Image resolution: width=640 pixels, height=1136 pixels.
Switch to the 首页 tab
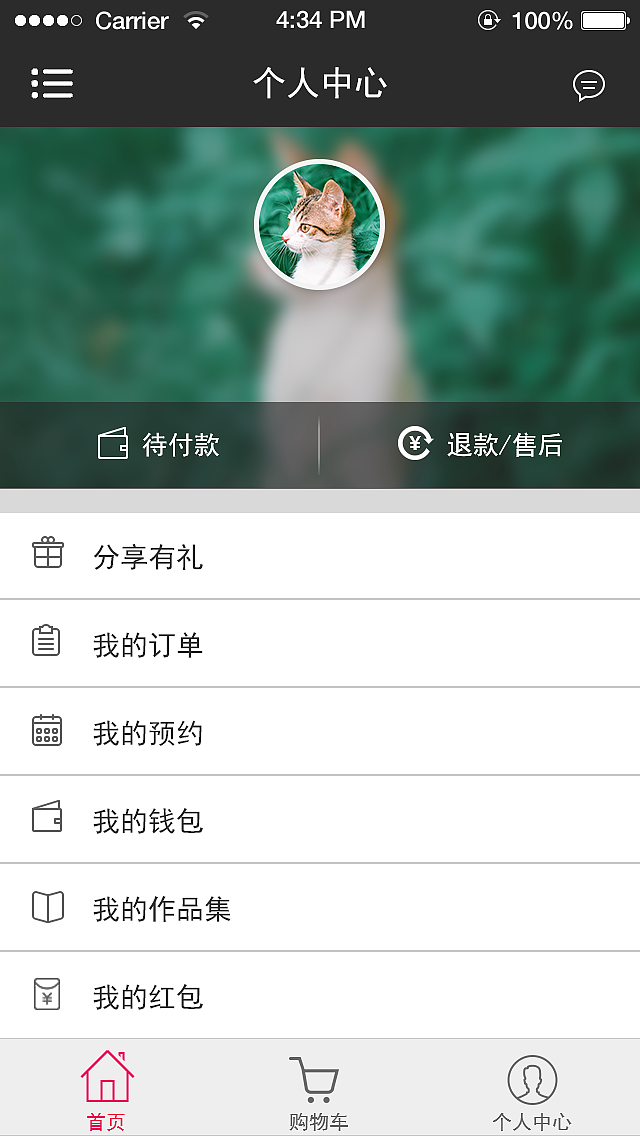click(107, 1089)
